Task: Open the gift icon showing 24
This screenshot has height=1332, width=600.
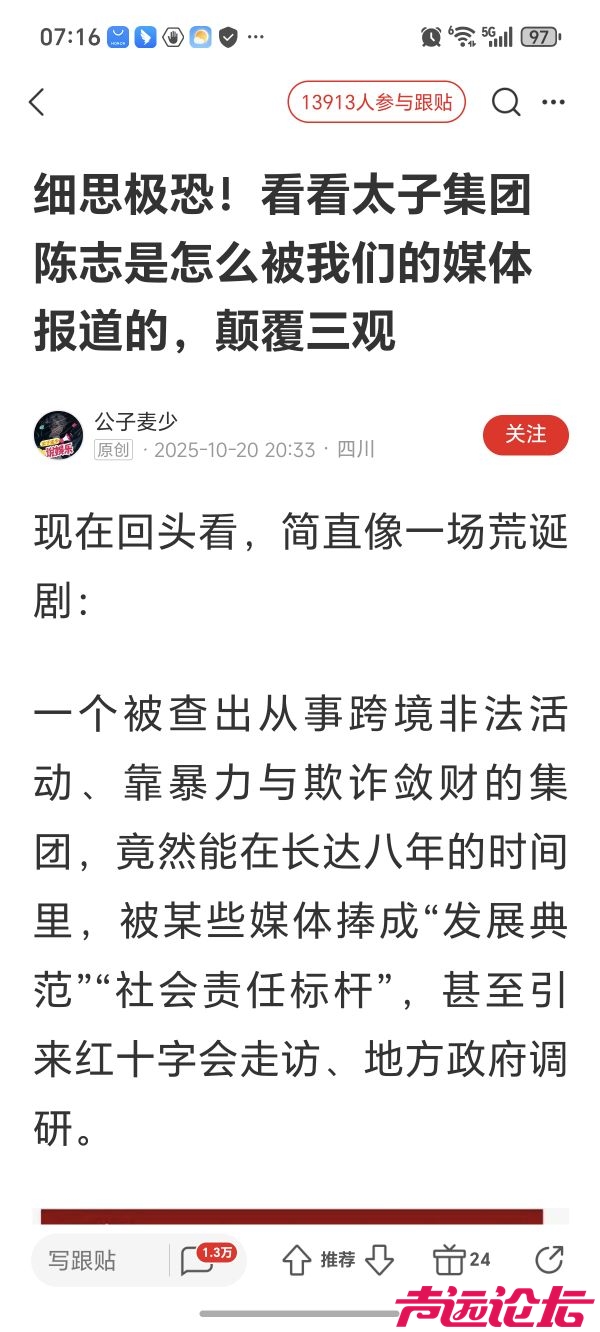Action: (x=447, y=1260)
